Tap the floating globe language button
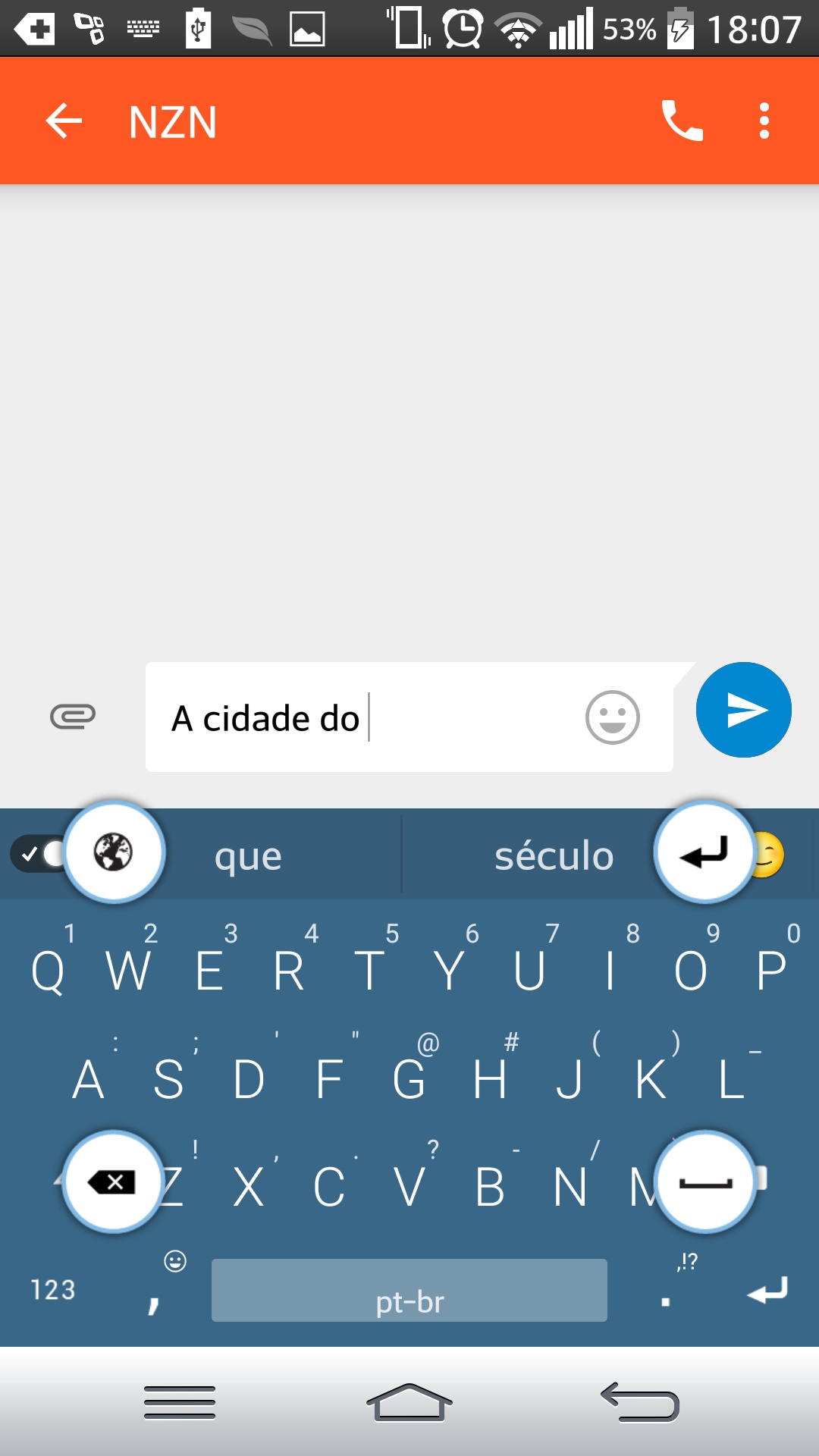The image size is (819, 1456). pos(114,852)
